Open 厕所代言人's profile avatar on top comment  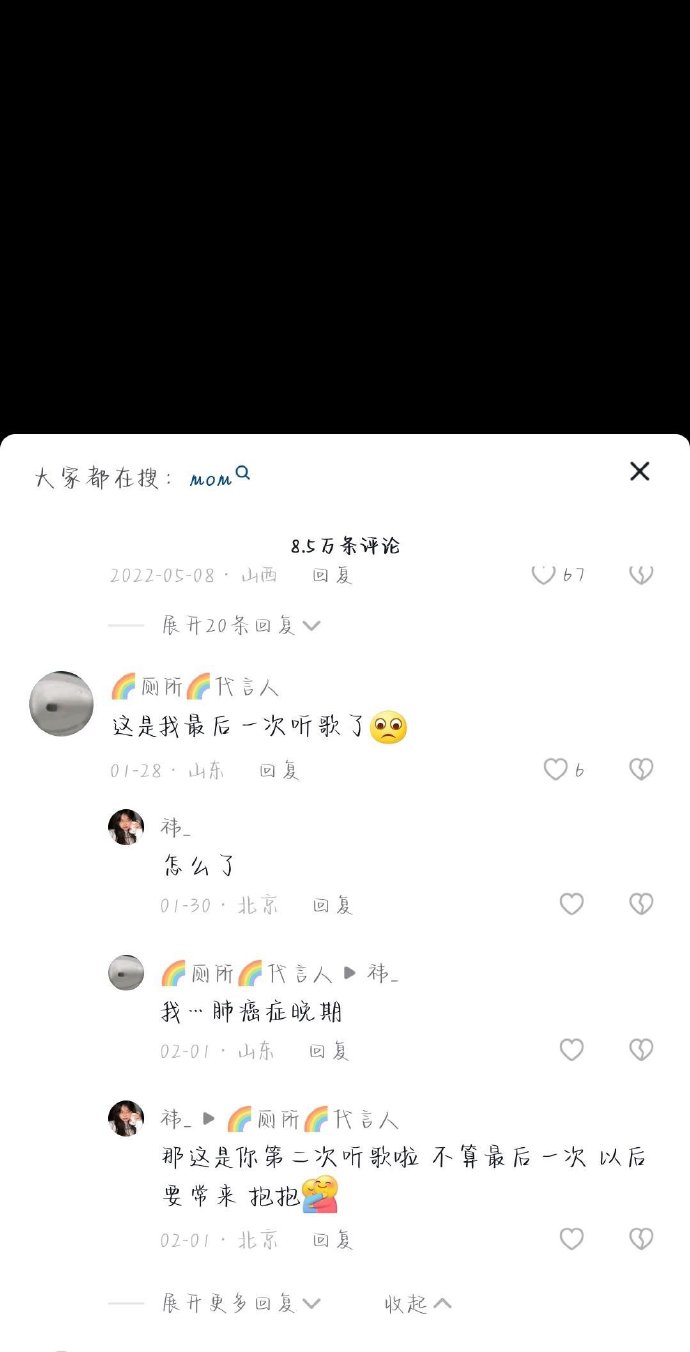[61, 703]
